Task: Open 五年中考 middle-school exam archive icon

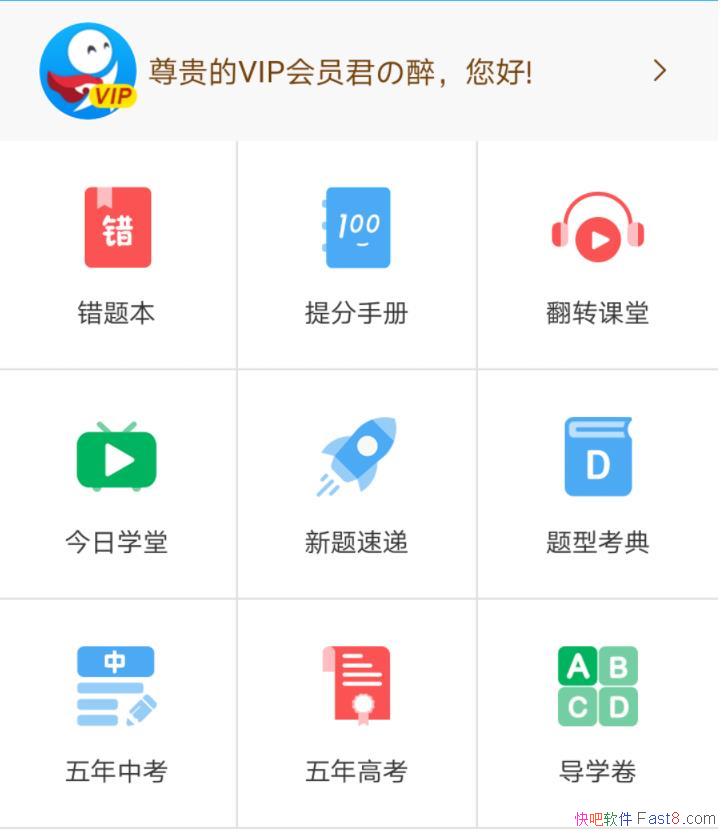Action: [116, 683]
